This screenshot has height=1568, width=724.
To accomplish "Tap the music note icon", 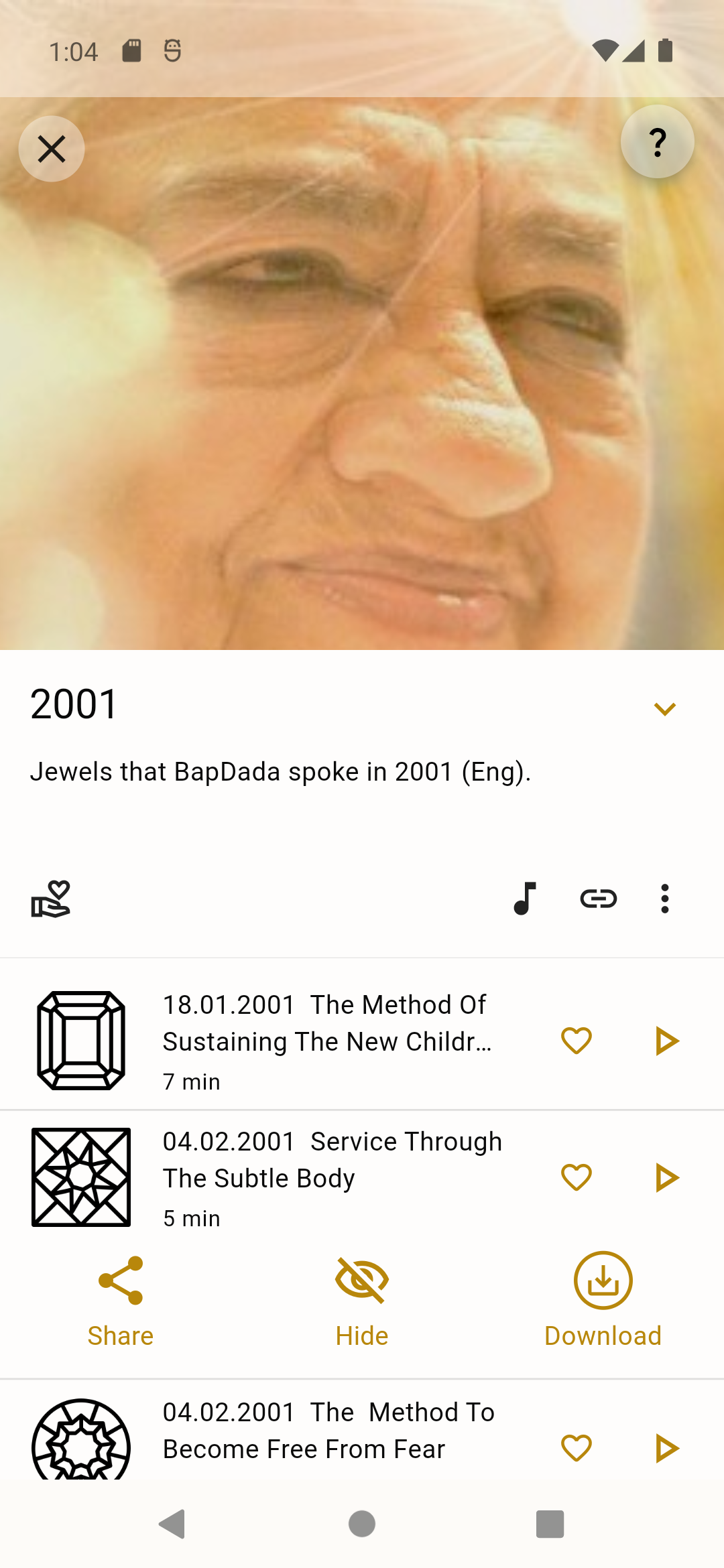I will tap(525, 899).
